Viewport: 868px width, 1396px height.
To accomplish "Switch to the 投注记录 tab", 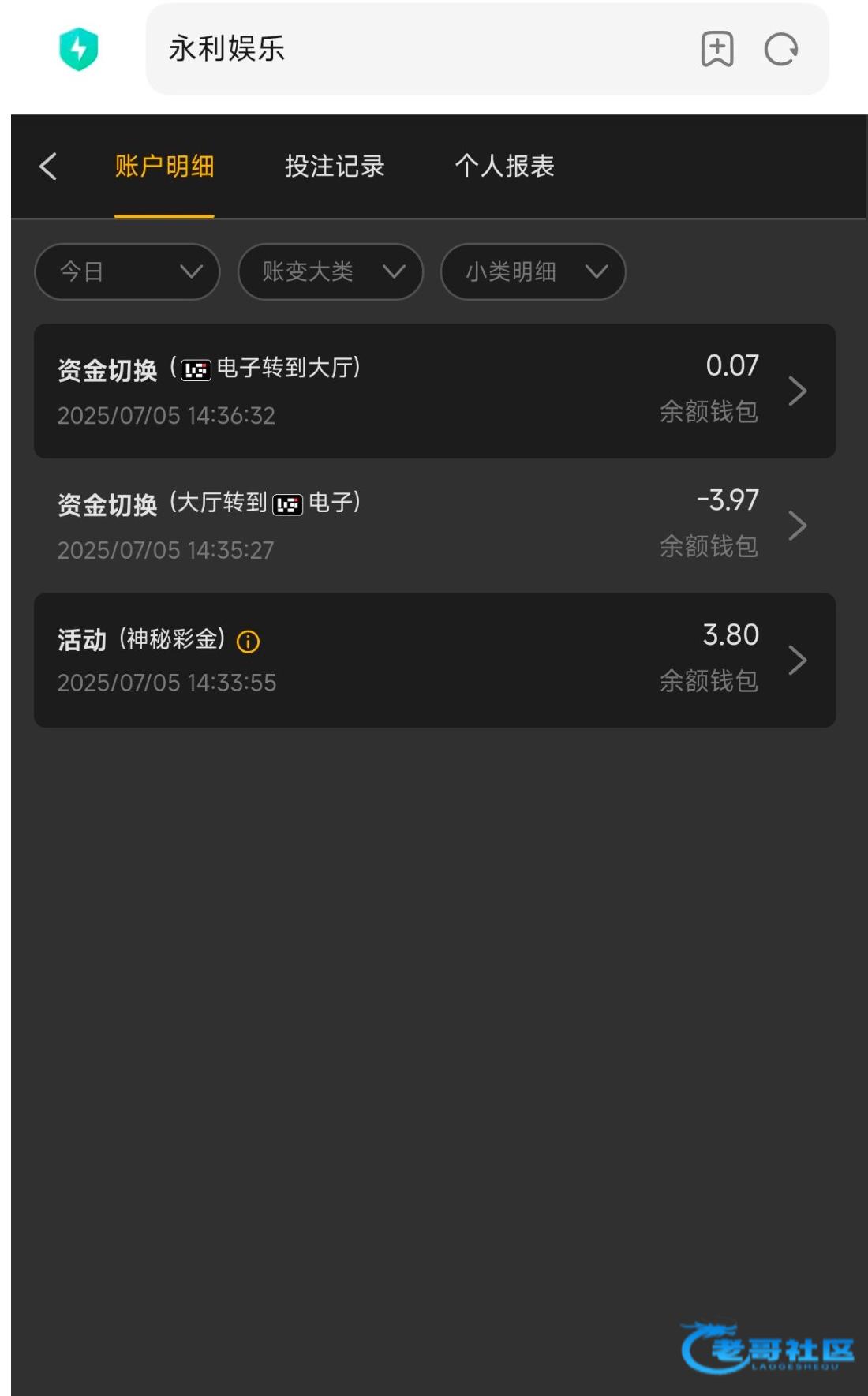I will 335,166.
